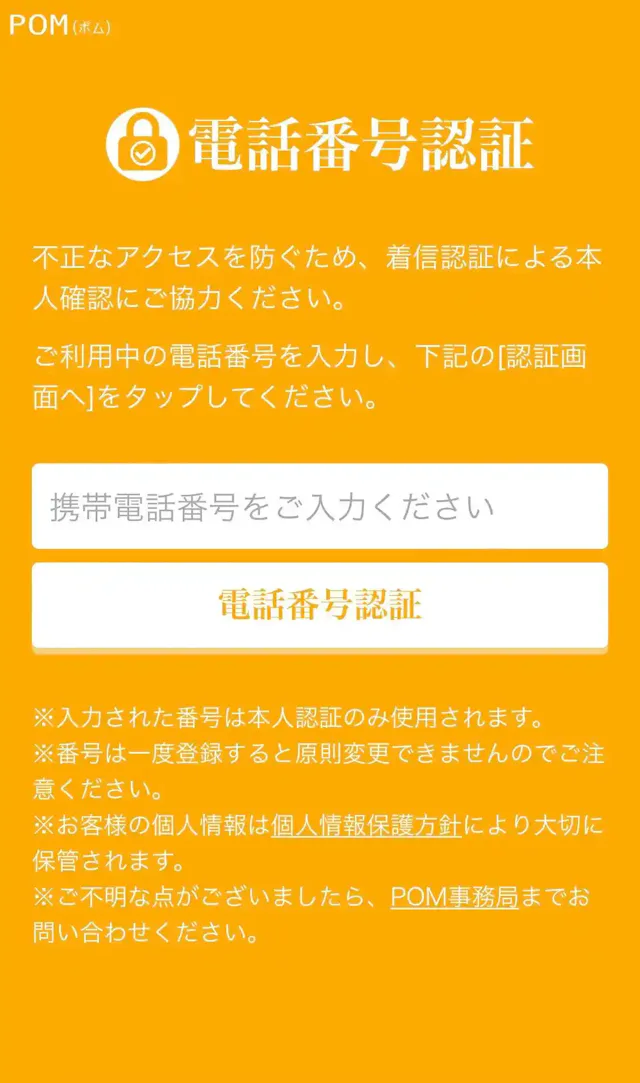Open the POM事務局 contact link

click(454, 897)
